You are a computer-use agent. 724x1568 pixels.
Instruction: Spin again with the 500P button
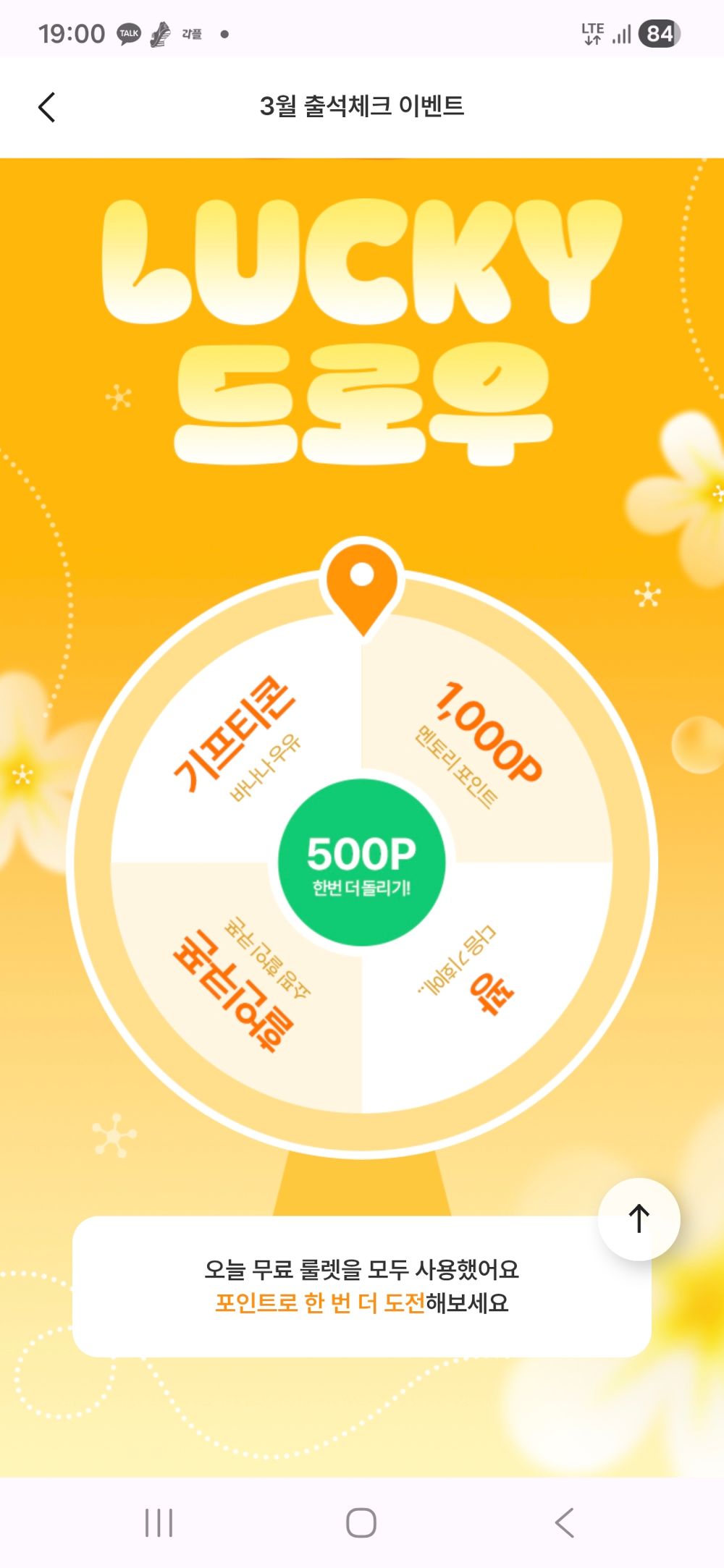(361, 863)
